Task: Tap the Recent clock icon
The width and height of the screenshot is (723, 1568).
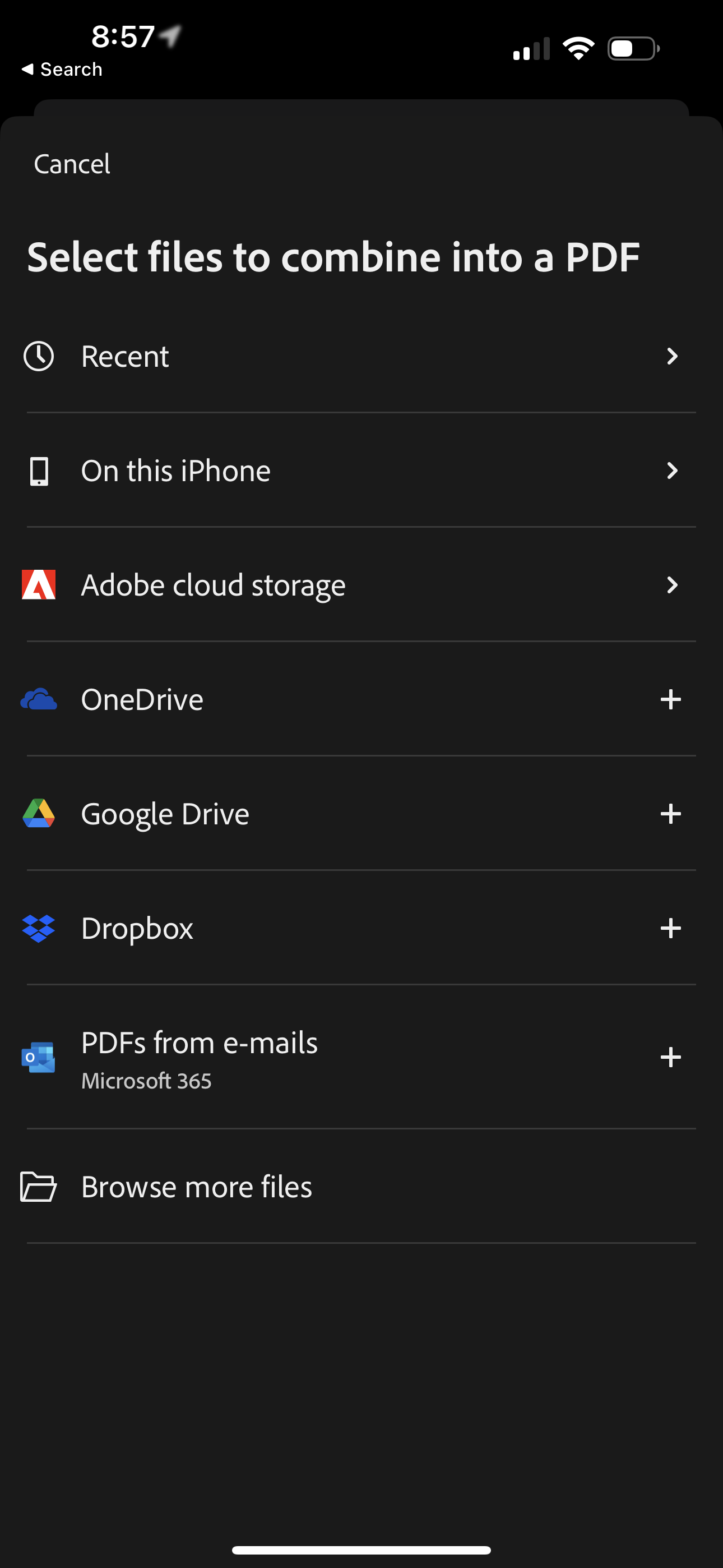Action: 38,356
